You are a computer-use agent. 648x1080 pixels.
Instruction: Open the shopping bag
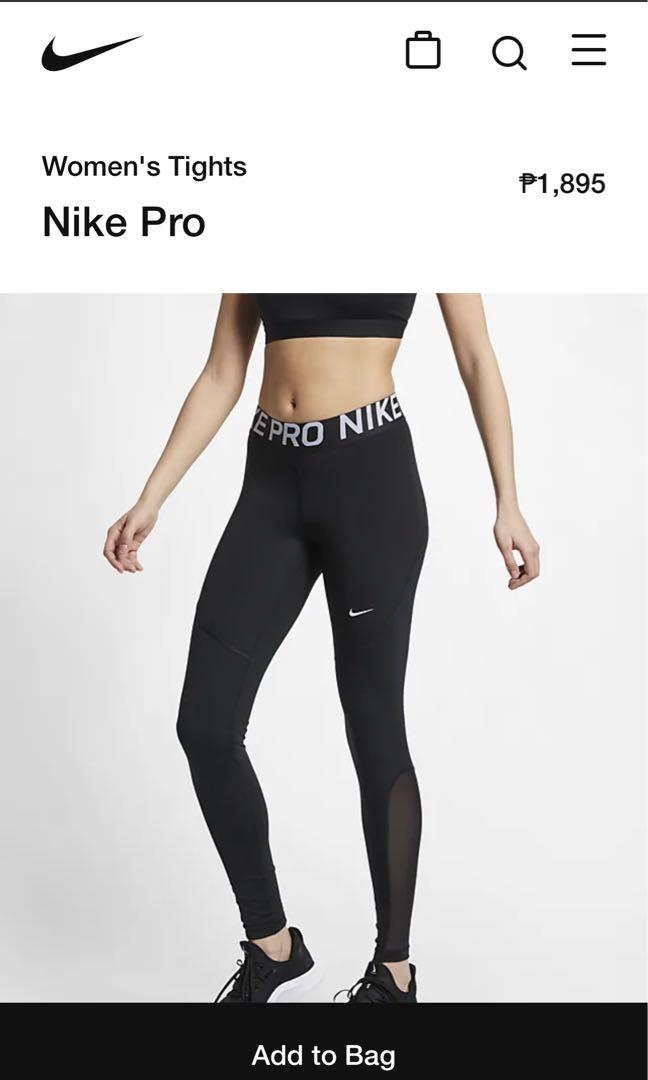pos(423,51)
